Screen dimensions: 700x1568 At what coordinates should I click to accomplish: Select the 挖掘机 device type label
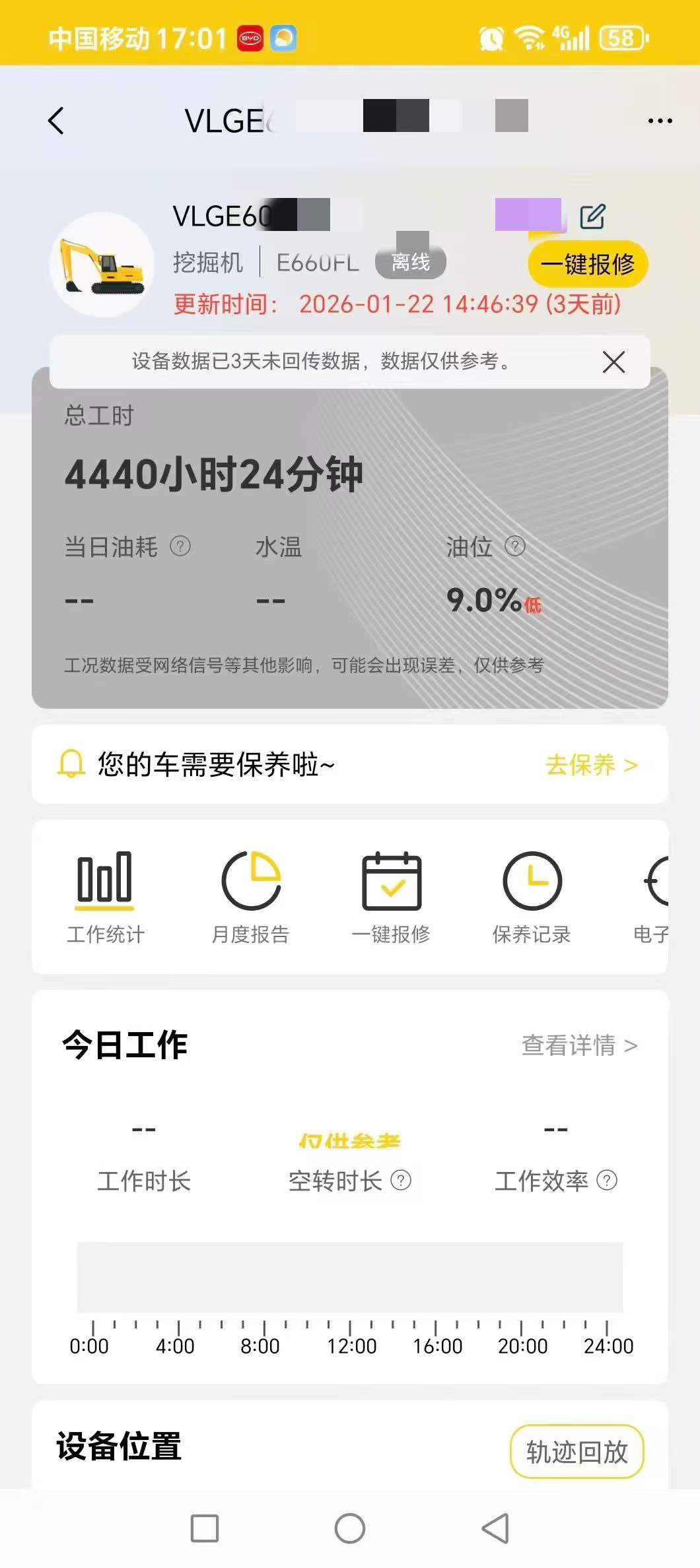point(209,263)
